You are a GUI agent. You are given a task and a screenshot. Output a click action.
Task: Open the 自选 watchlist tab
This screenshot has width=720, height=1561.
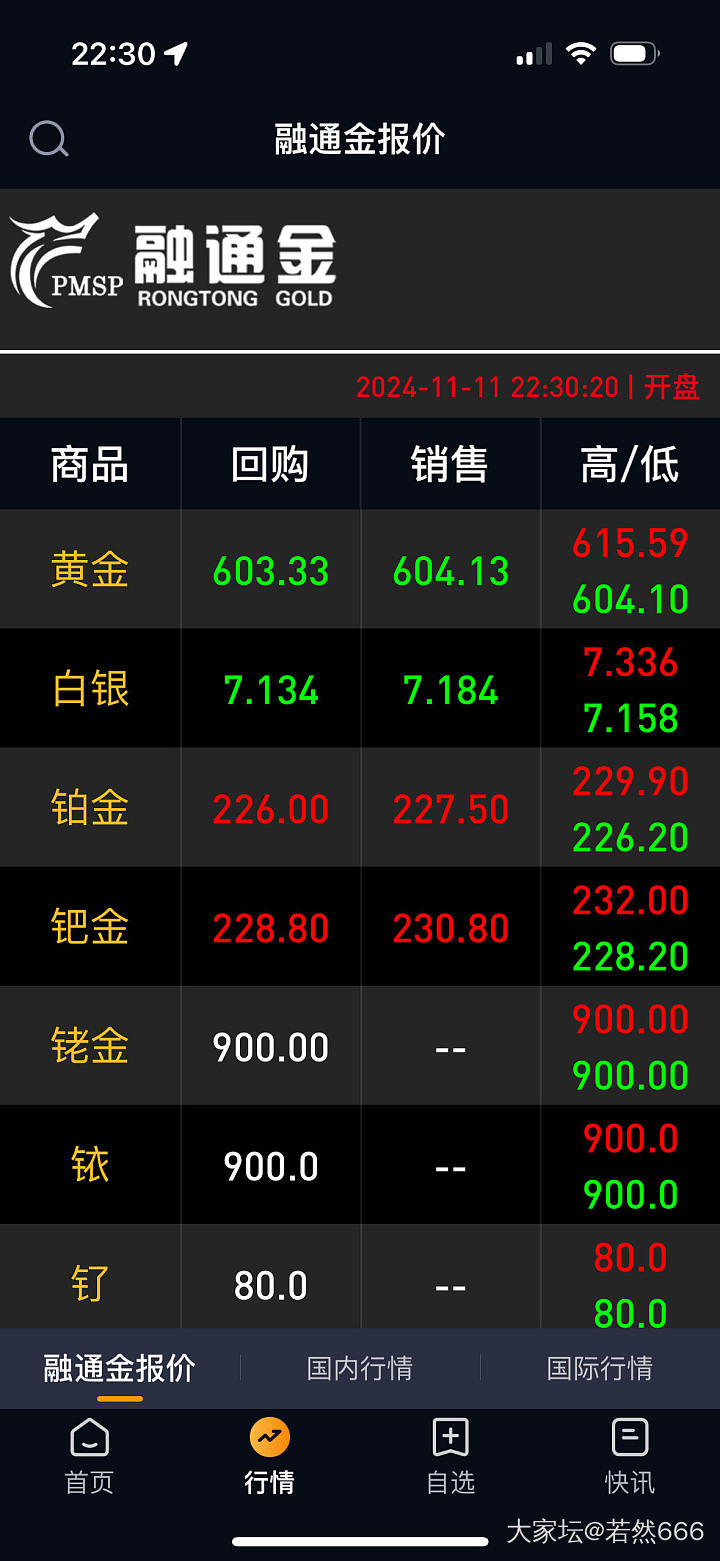coord(450,1456)
